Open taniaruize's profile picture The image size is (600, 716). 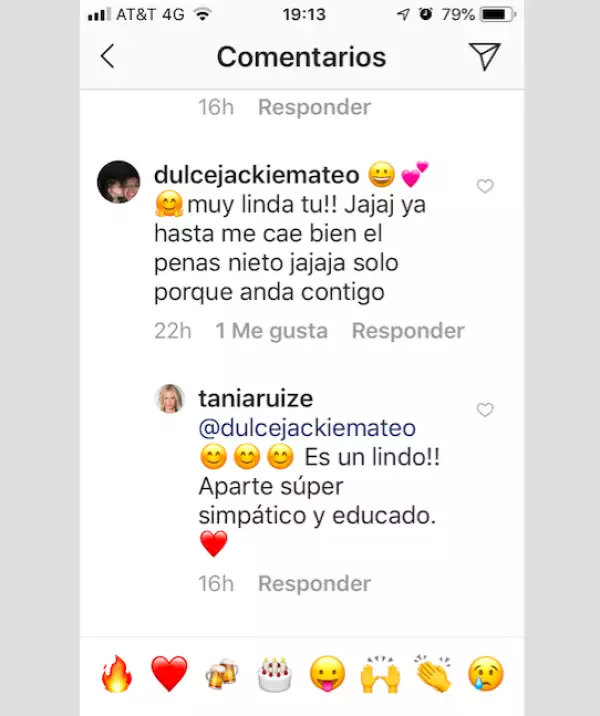pos(169,399)
